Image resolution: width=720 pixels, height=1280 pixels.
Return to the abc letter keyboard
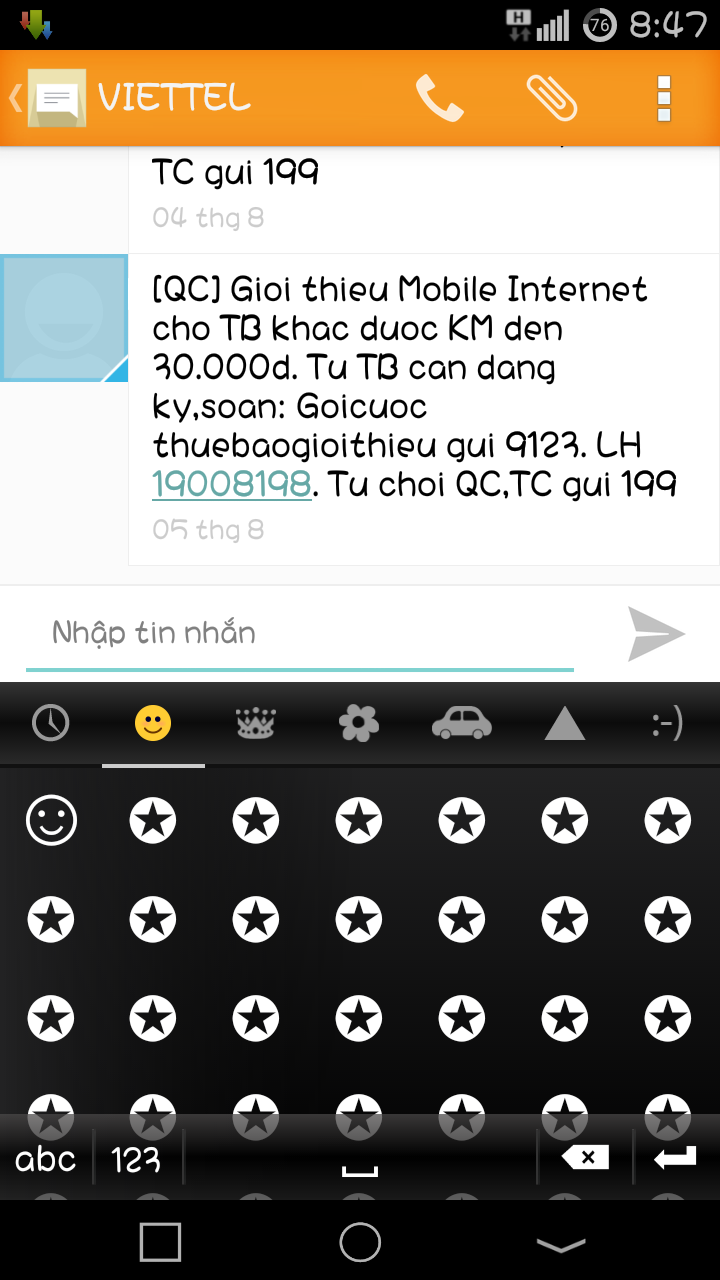(x=46, y=1159)
